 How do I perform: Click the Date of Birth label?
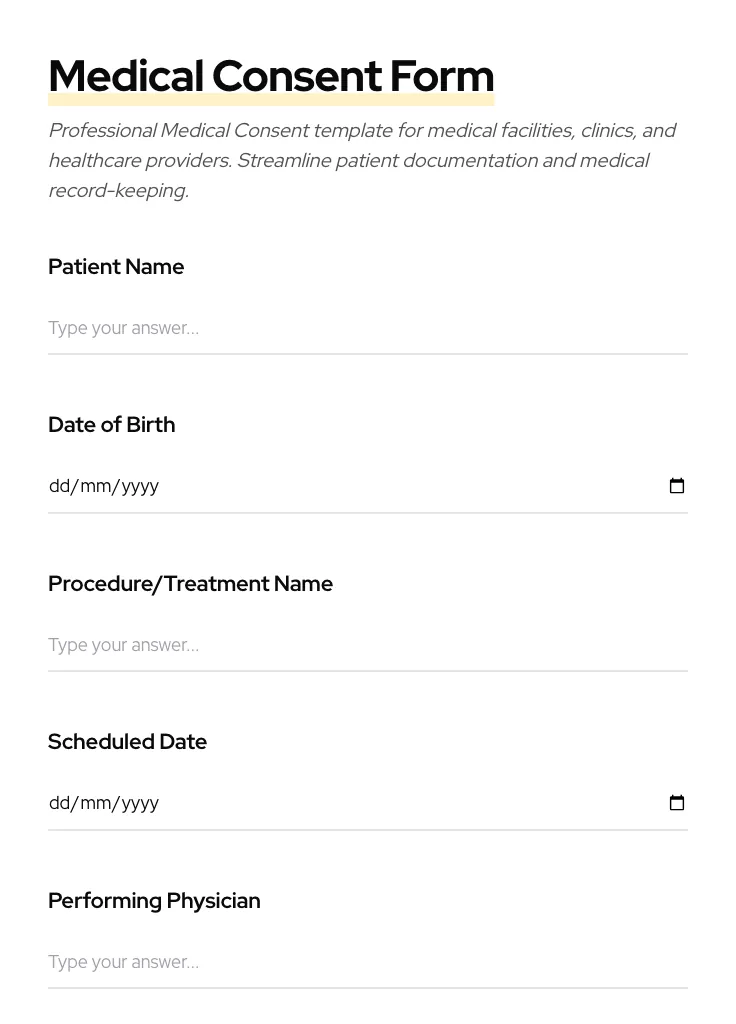click(111, 425)
